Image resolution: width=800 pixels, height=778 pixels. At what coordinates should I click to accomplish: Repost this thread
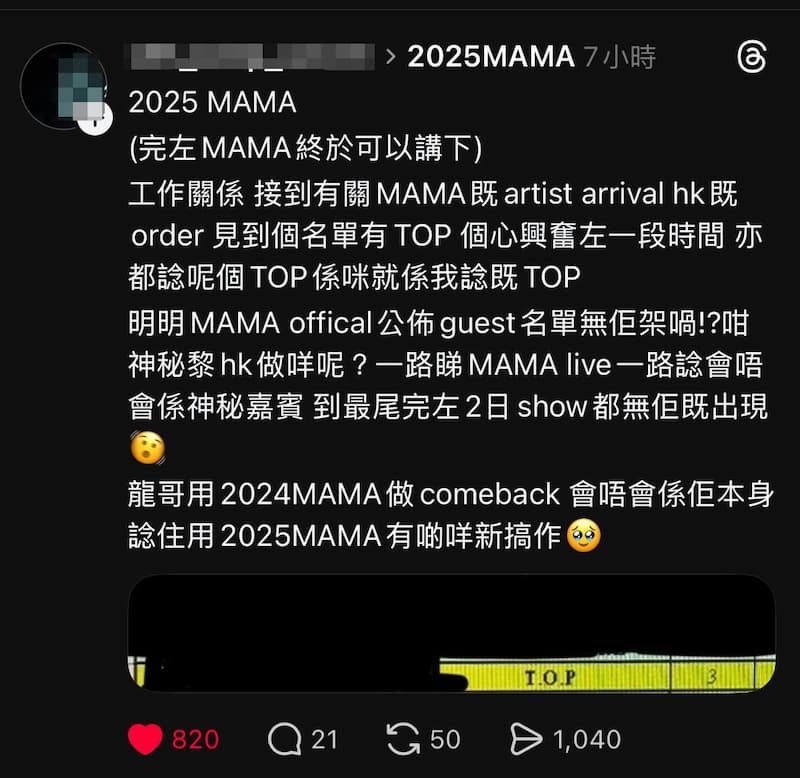403,739
